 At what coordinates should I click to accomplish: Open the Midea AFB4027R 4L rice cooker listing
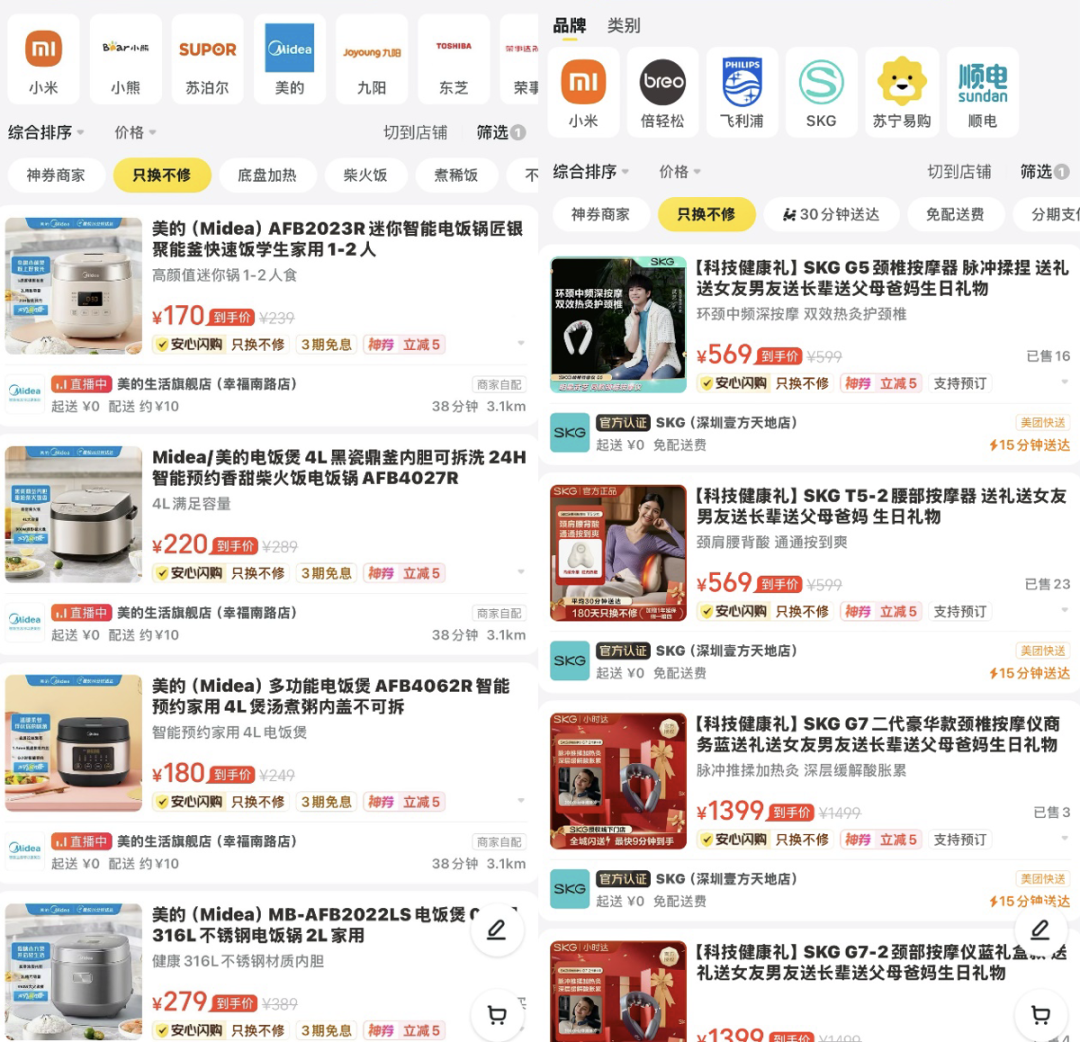click(x=337, y=467)
